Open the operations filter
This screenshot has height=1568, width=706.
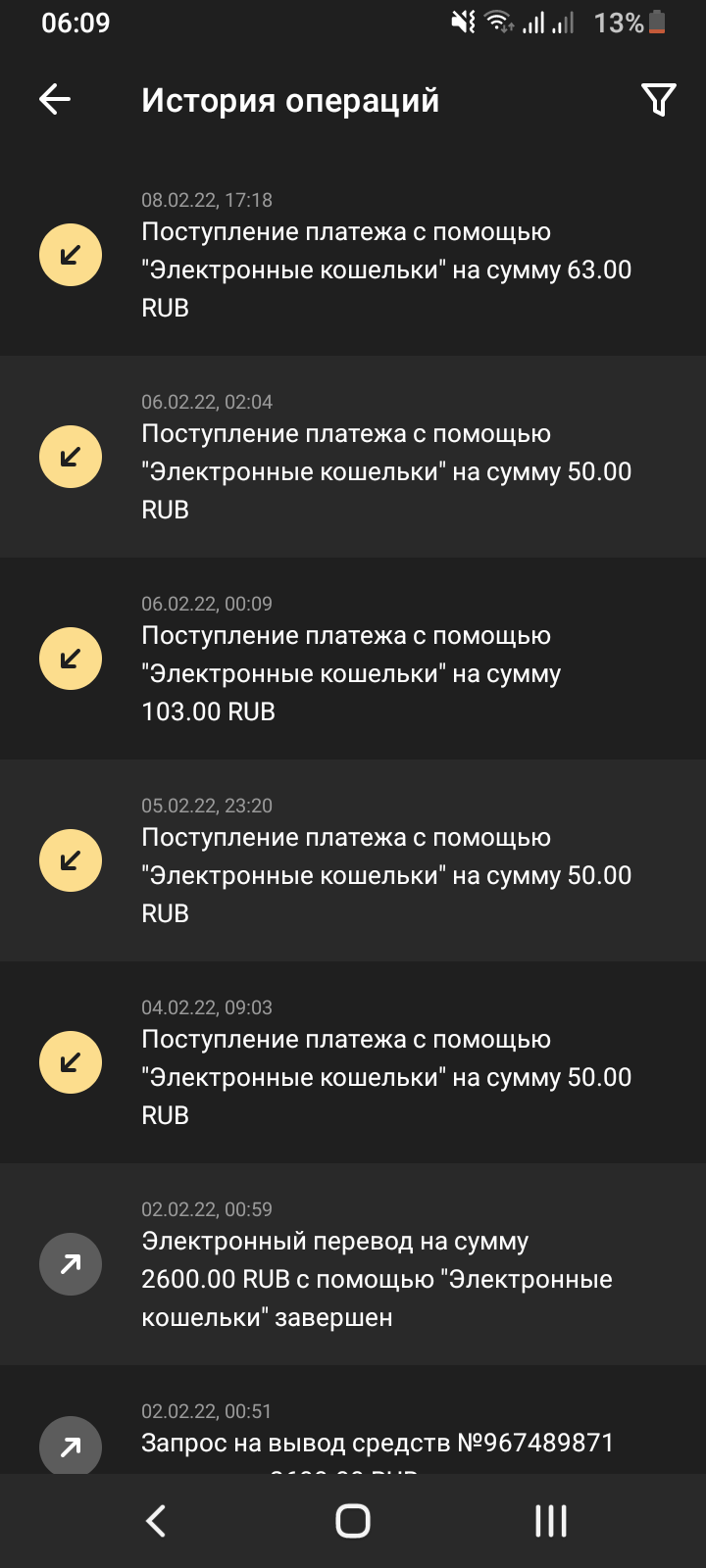658,99
